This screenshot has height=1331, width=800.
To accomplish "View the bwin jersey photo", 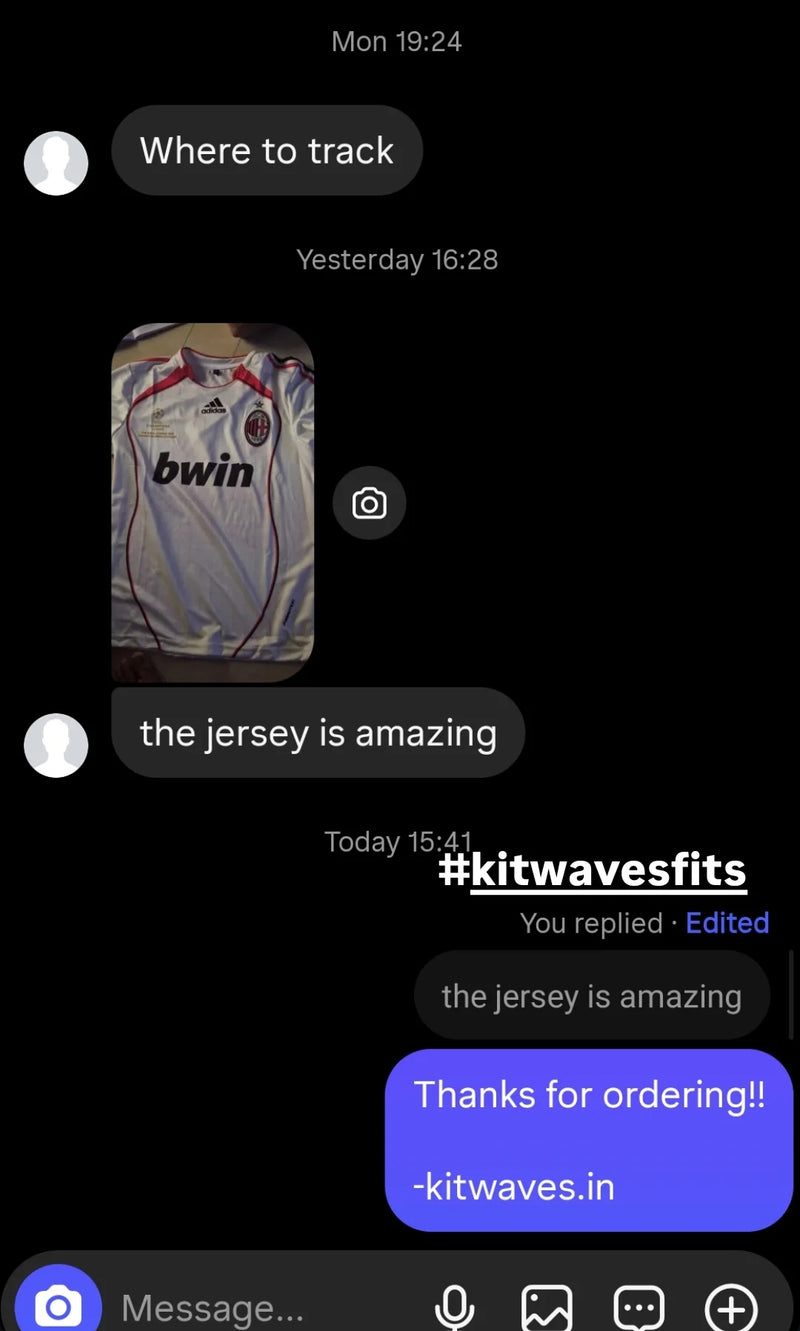I will (212, 502).
